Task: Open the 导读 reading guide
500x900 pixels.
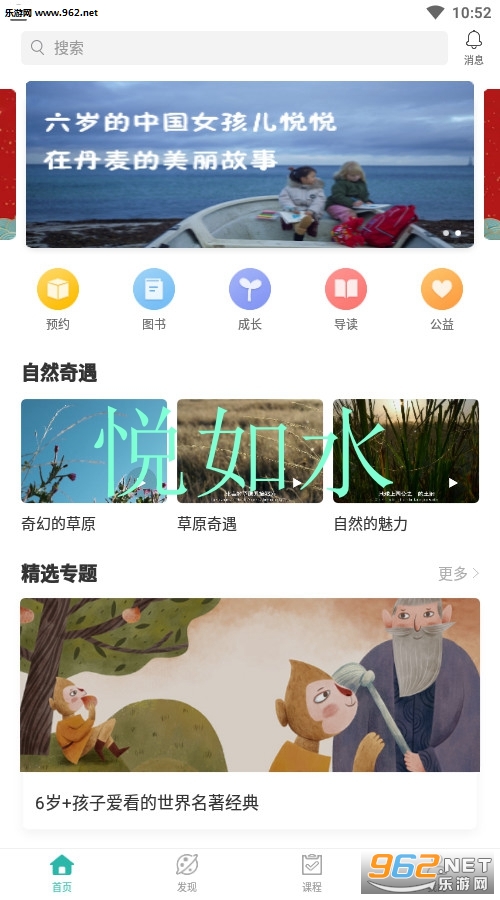Action: pos(346,300)
